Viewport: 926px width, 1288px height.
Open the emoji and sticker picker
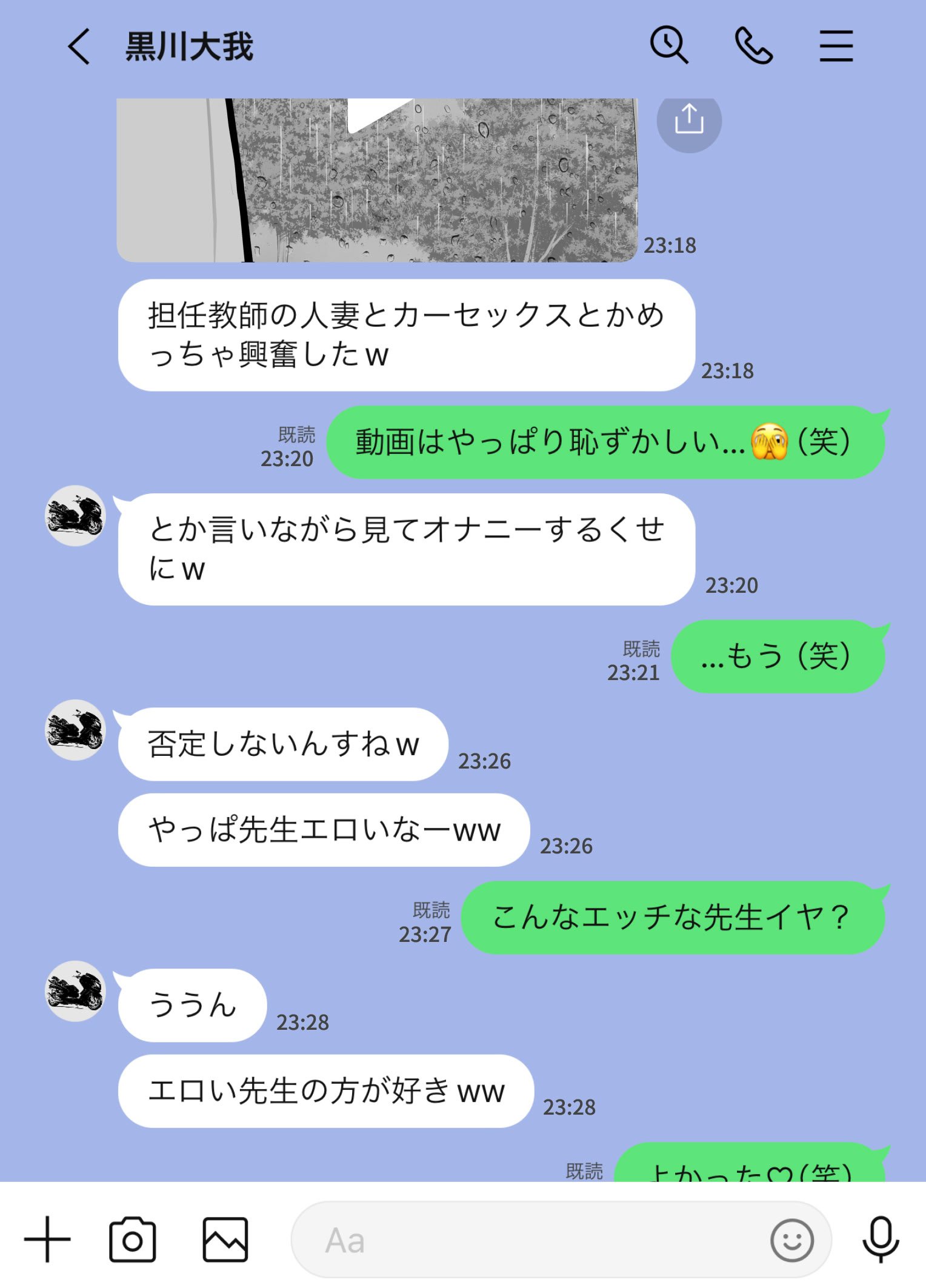[x=791, y=1240]
